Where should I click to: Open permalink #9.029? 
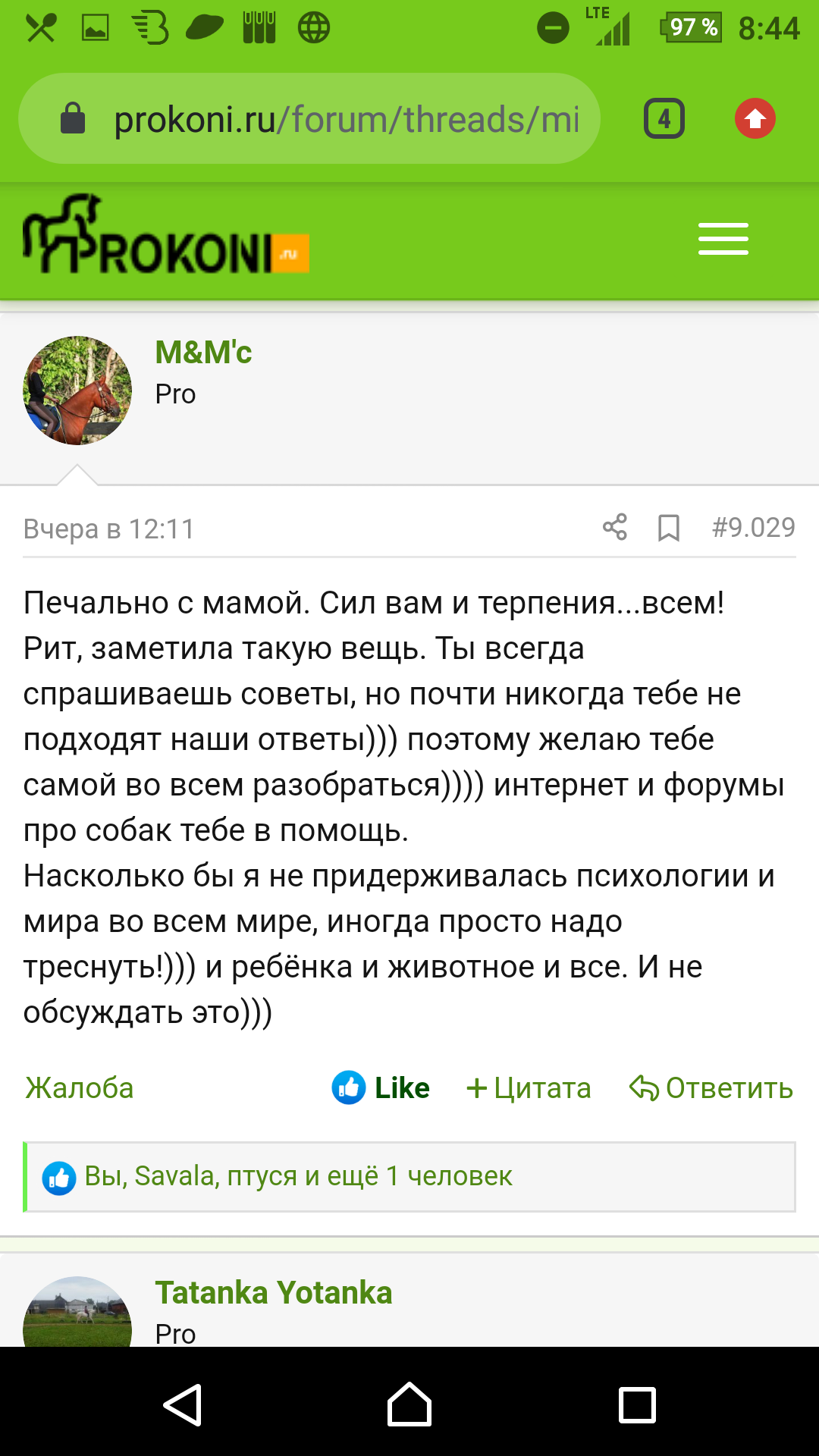point(753,528)
